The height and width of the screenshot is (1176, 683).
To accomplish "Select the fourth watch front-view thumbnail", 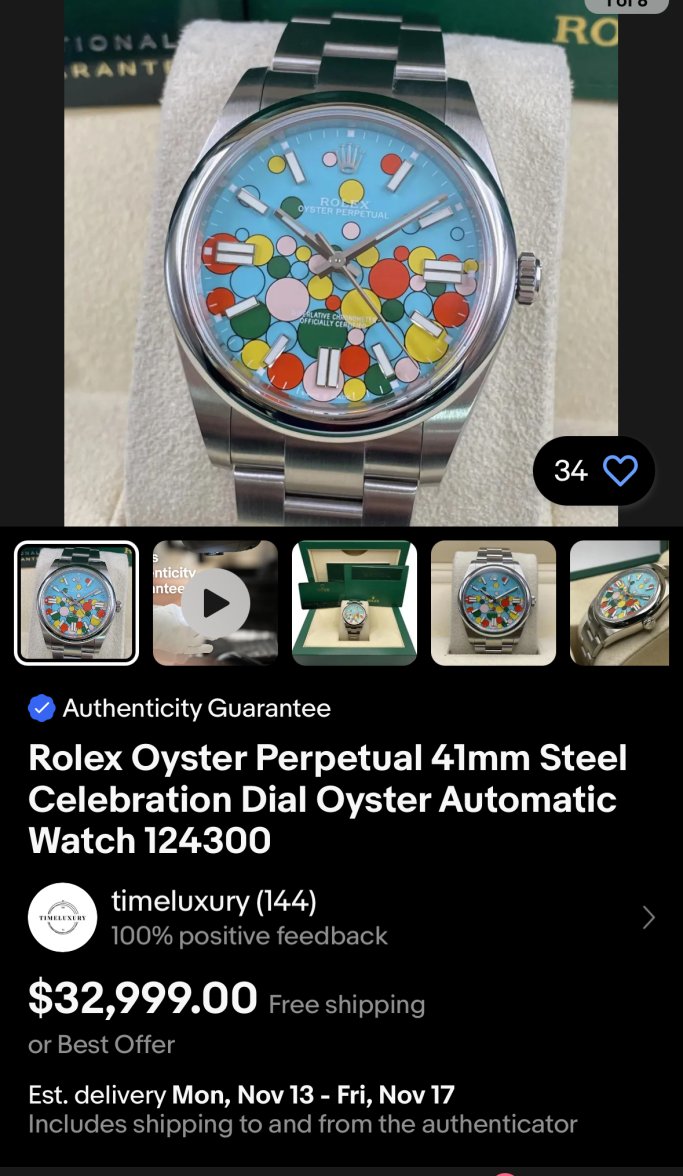I will 493,603.
